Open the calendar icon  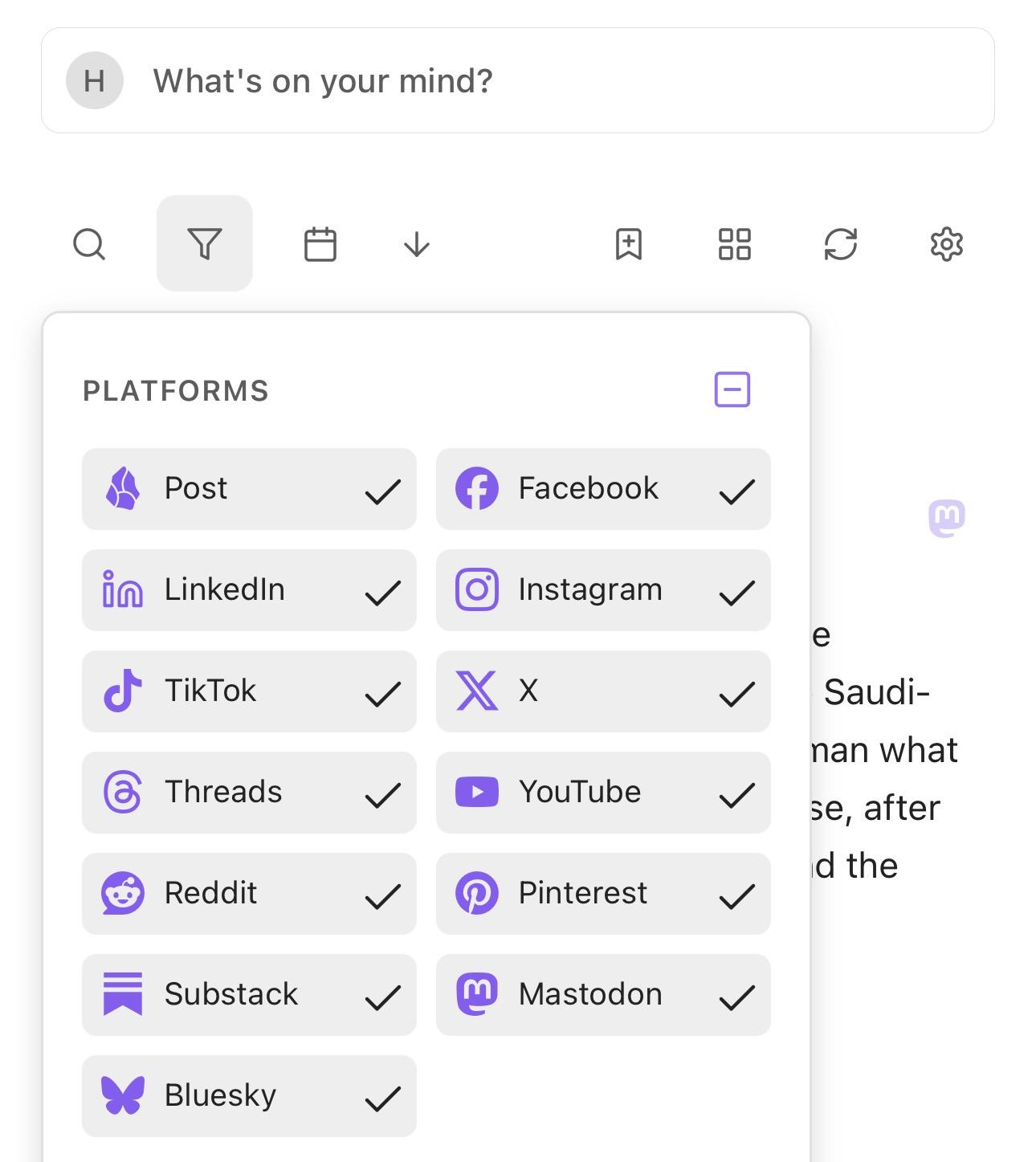tap(319, 244)
